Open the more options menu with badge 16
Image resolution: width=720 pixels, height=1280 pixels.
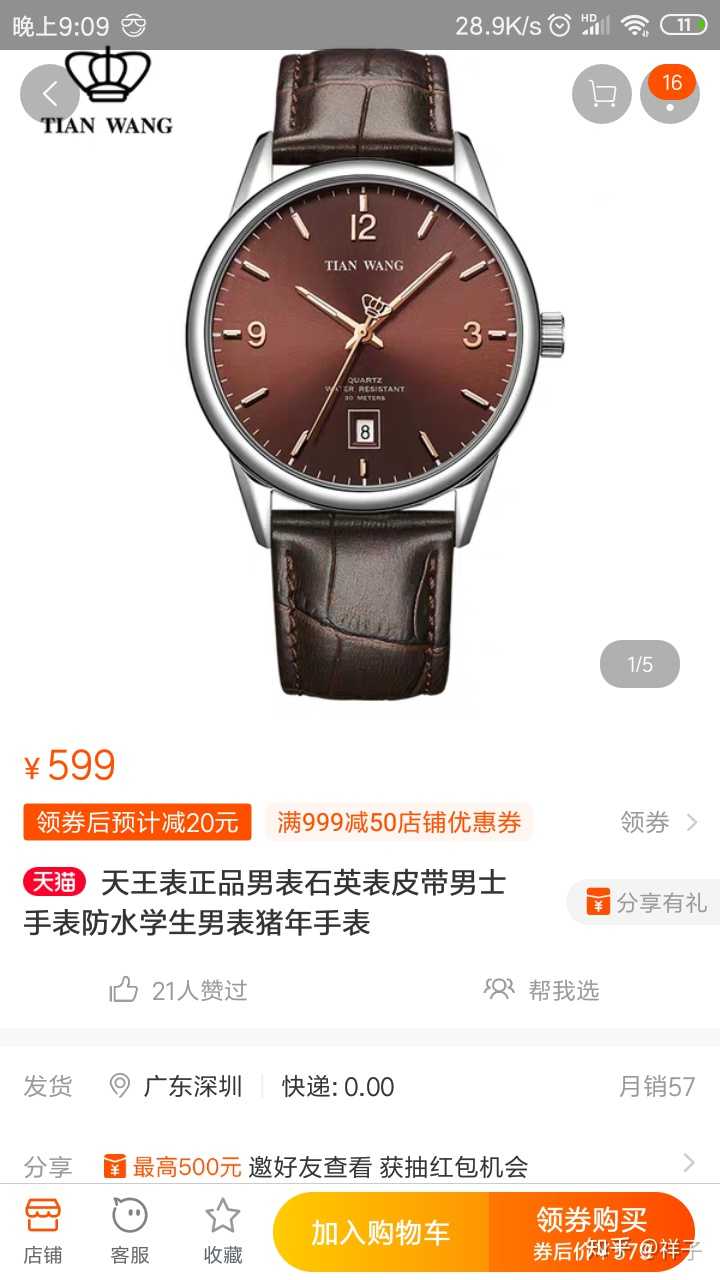click(x=670, y=95)
